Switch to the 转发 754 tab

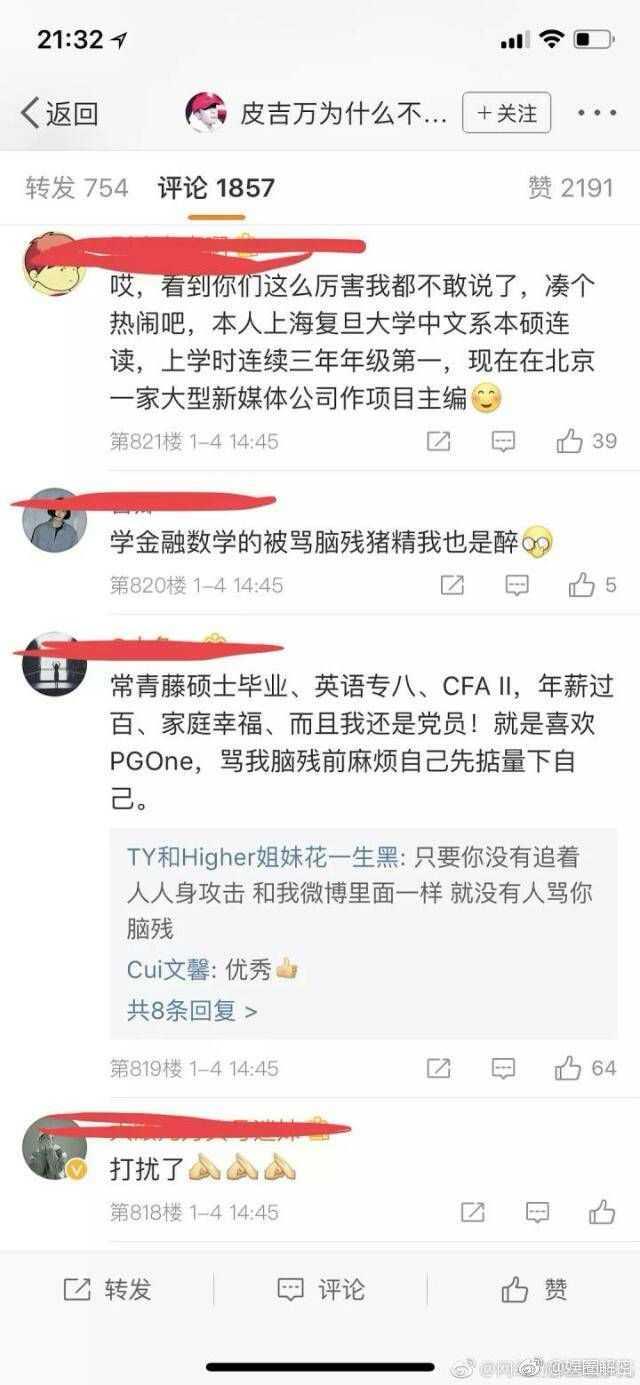point(77,187)
